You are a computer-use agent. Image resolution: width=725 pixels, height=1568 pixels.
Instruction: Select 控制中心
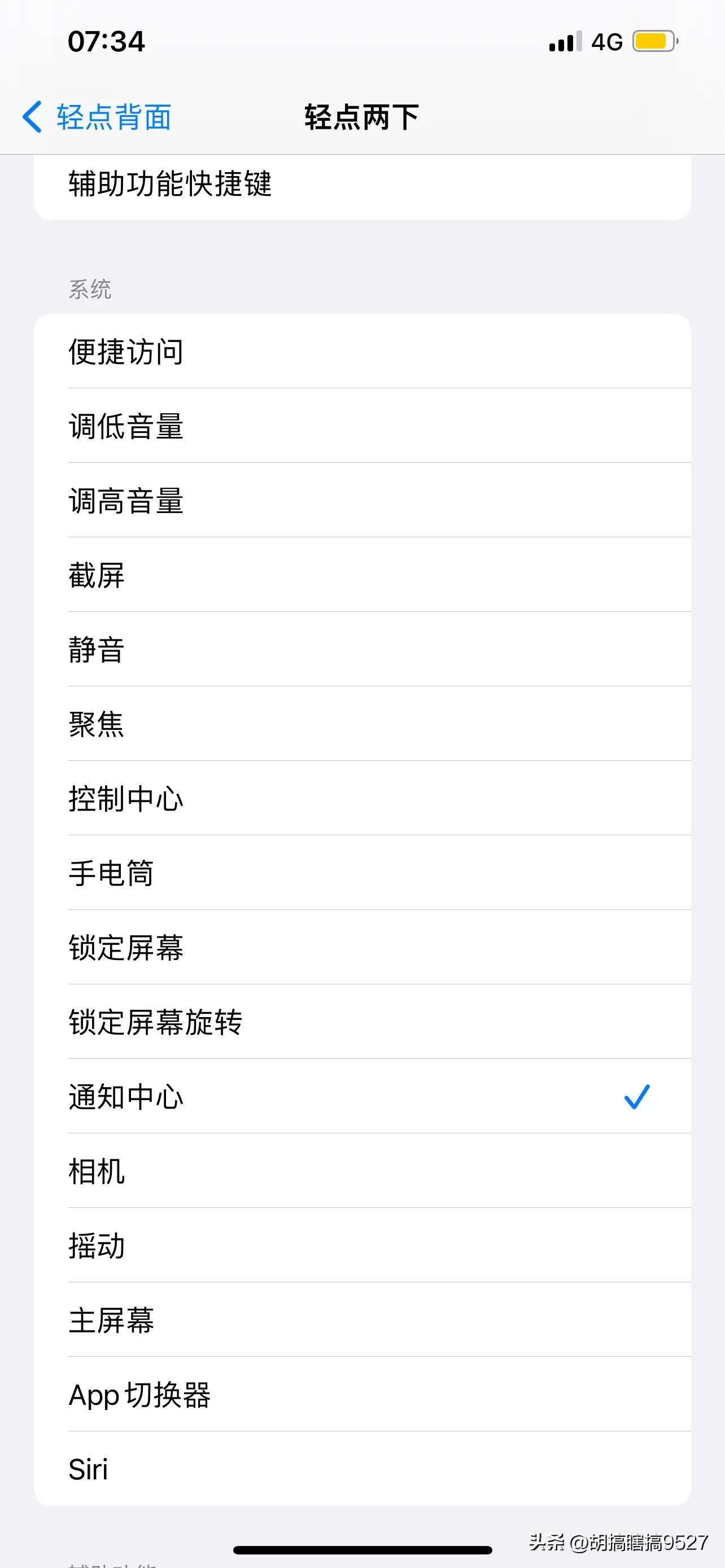pos(362,798)
